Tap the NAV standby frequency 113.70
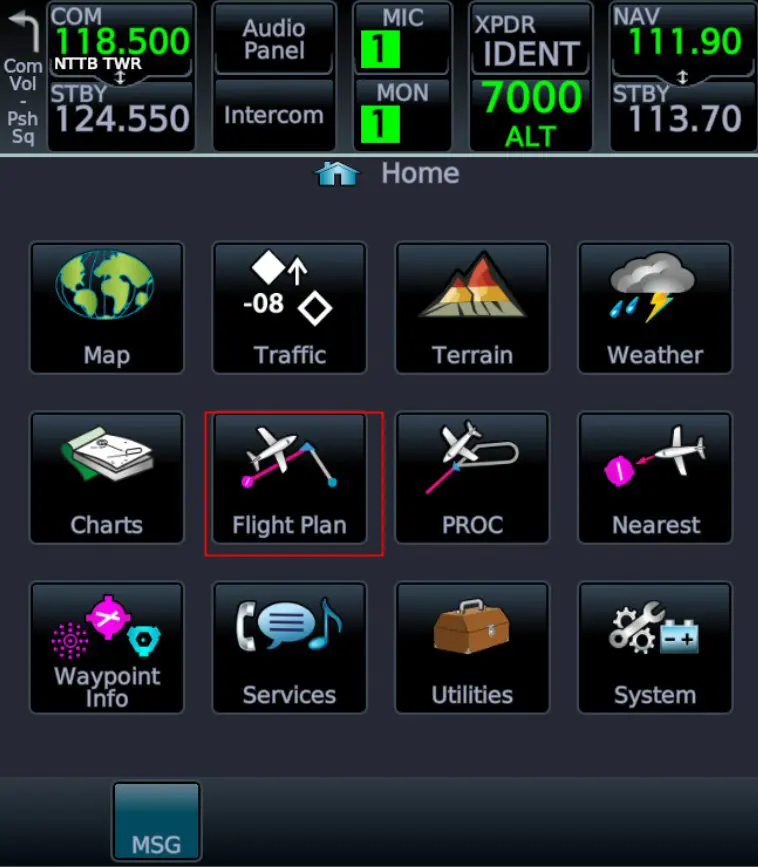The height and width of the screenshot is (867, 758). coord(684,115)
